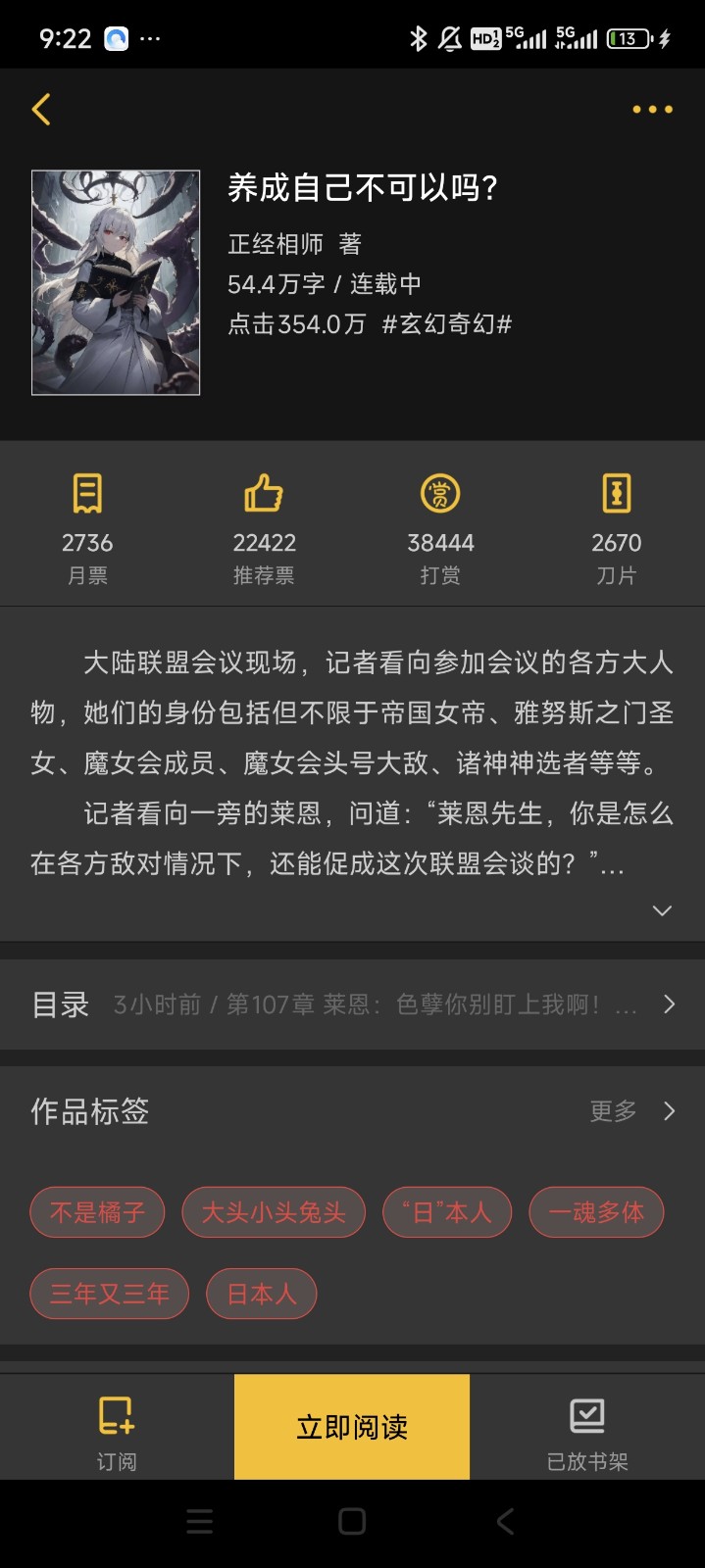Expand the full book synopsis

tap(662, 910)
